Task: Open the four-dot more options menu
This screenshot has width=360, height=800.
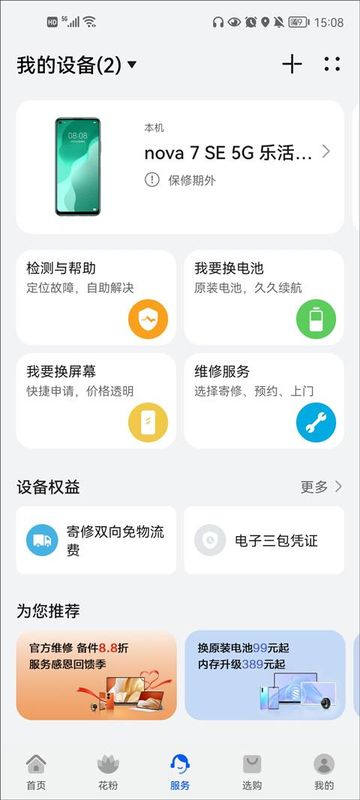Action: pos(332,64)
